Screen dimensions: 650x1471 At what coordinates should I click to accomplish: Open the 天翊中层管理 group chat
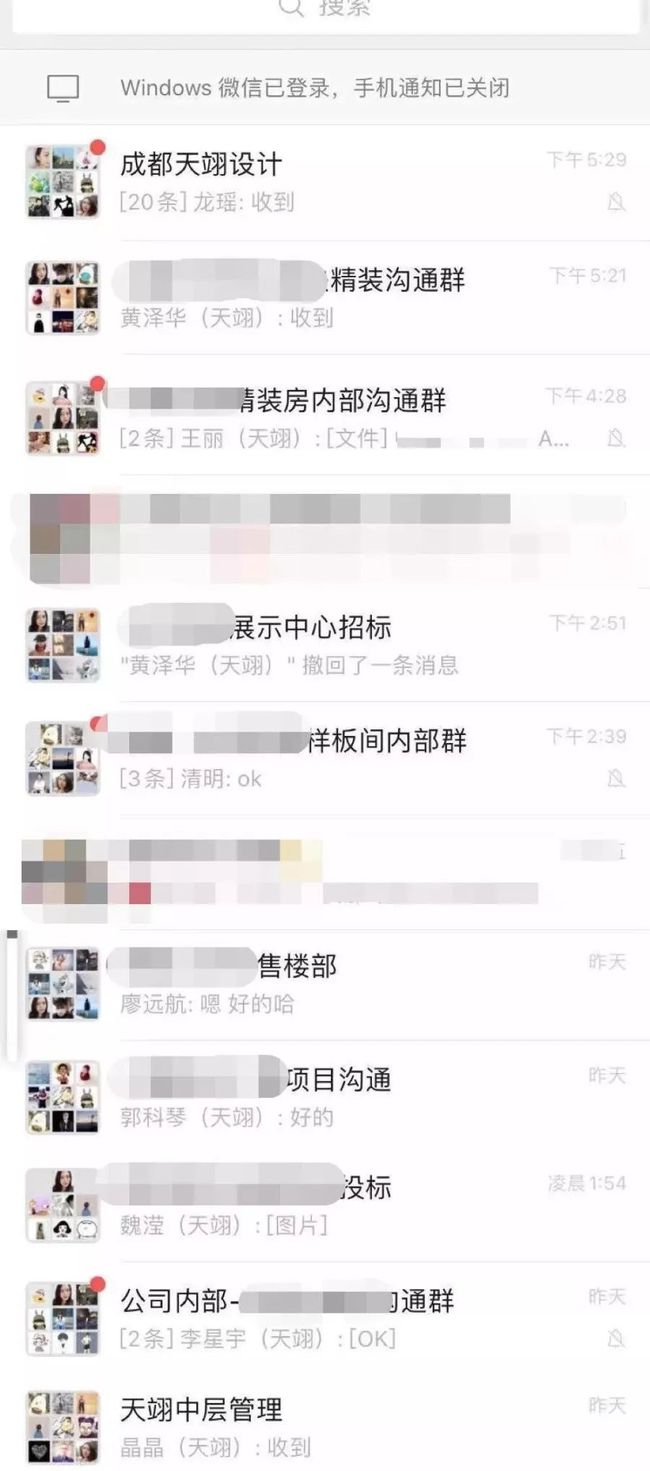(x=325, y=1425)
